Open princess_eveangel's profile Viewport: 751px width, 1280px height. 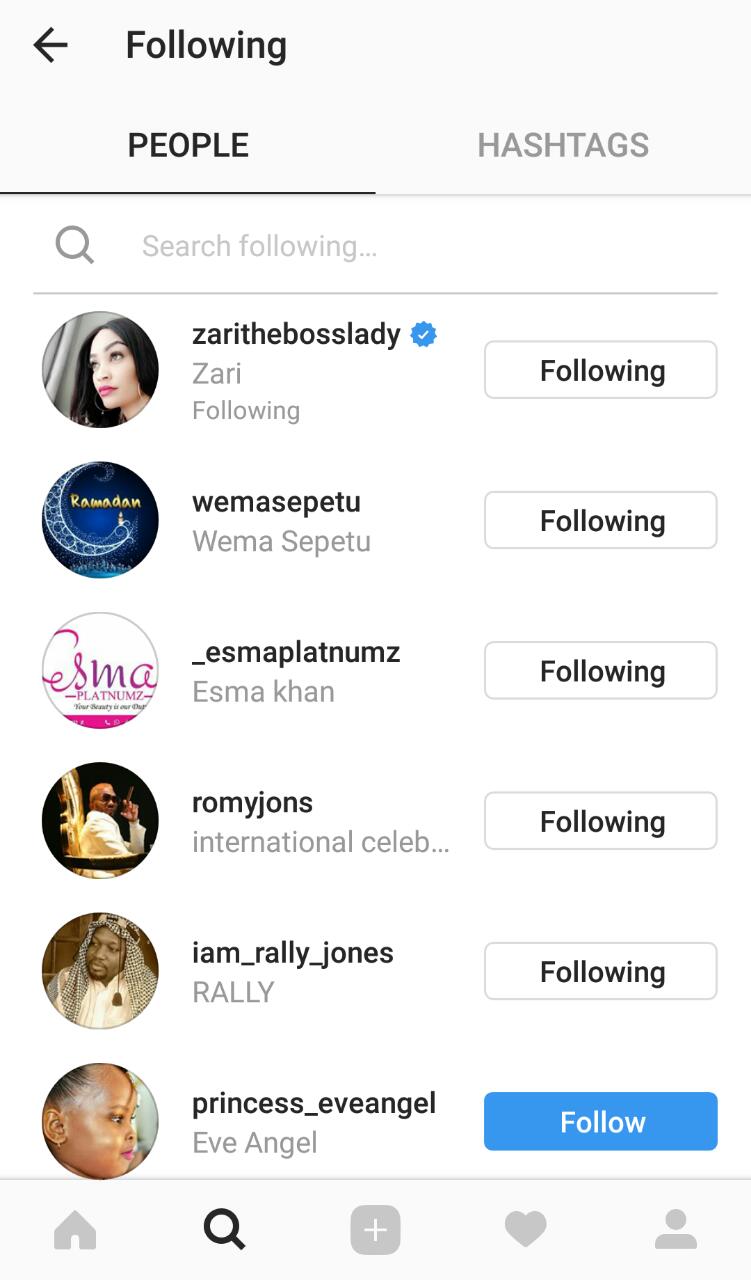(x=314, y=1104)
